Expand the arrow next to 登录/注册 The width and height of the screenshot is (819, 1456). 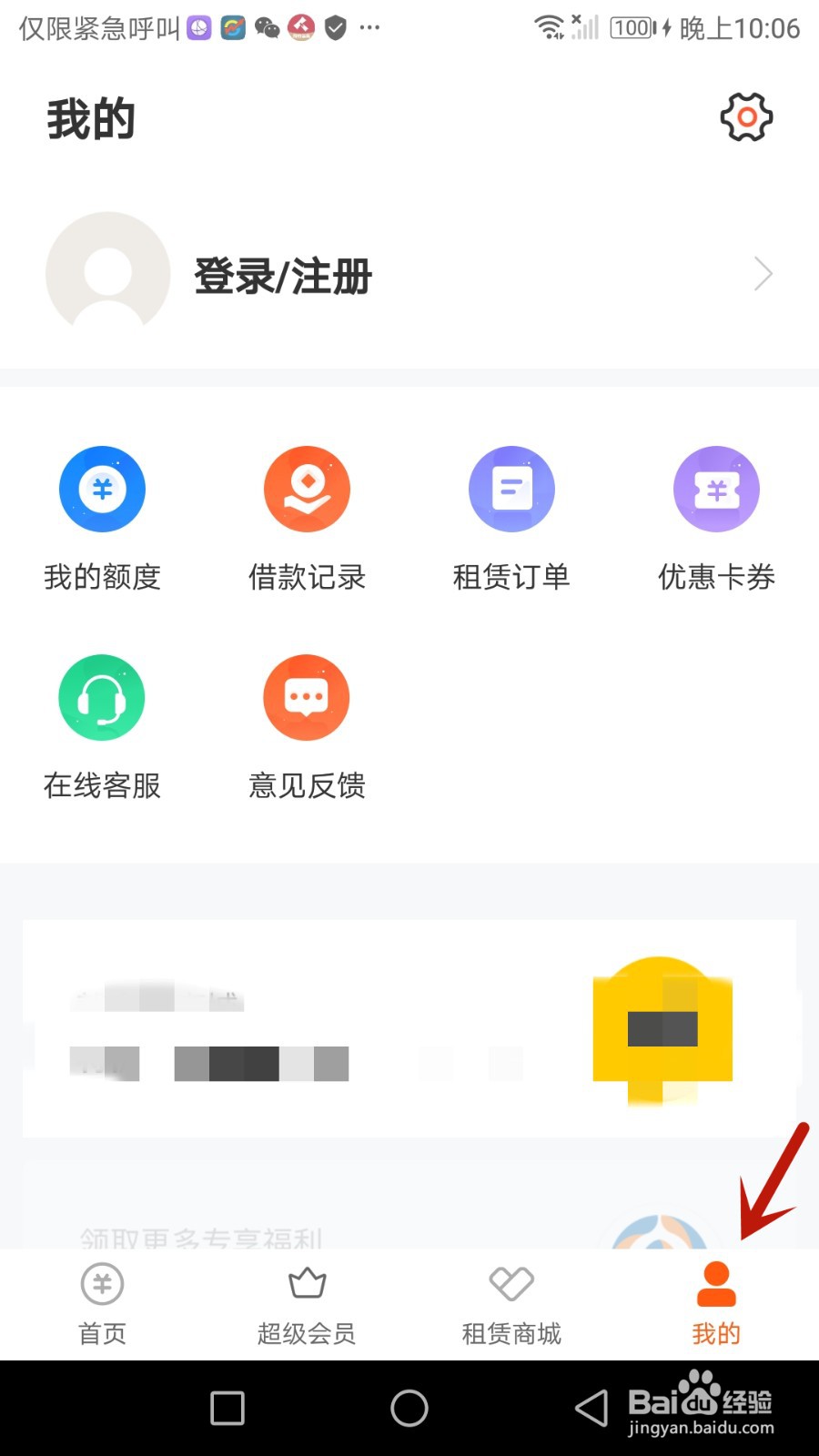[763, 273]
